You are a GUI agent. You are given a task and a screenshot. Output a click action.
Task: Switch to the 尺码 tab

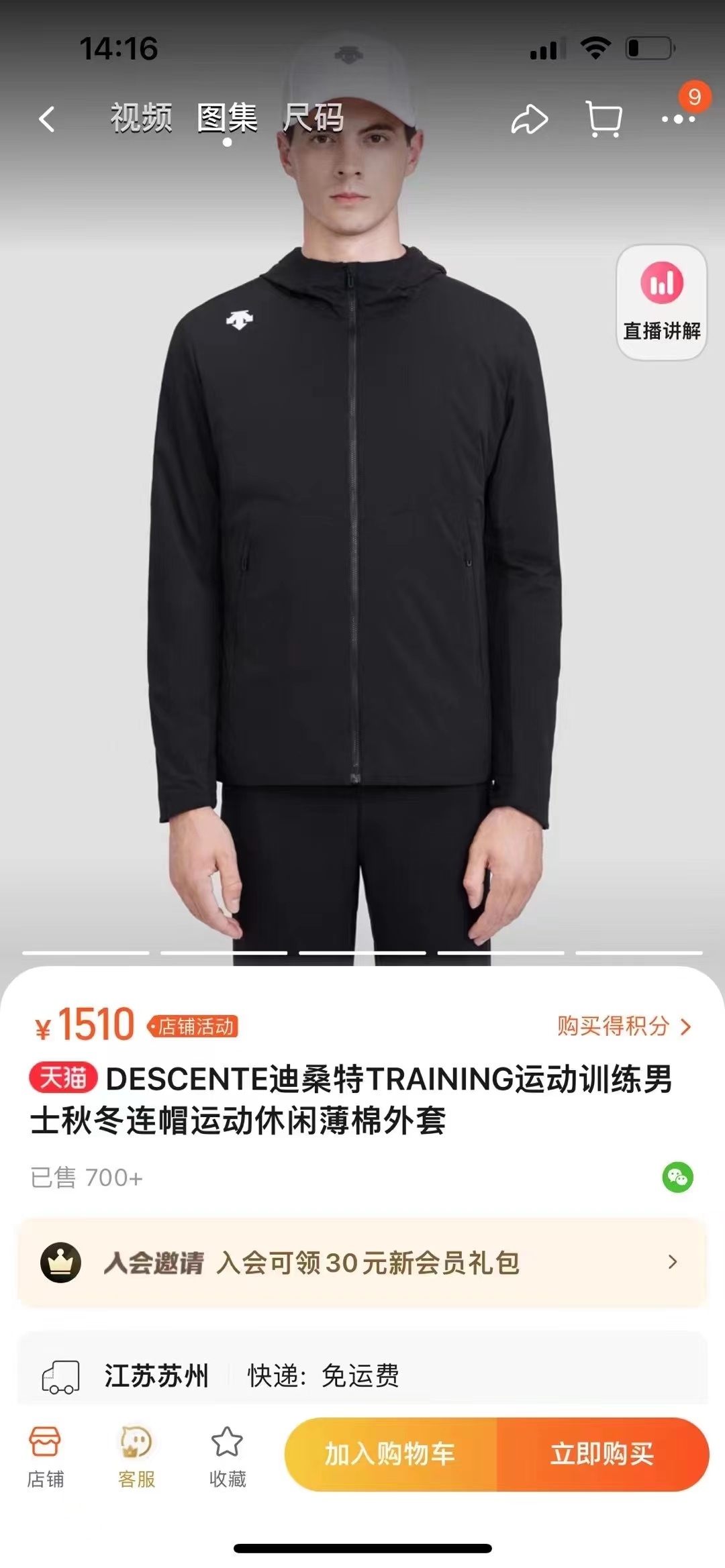(313, 118)
